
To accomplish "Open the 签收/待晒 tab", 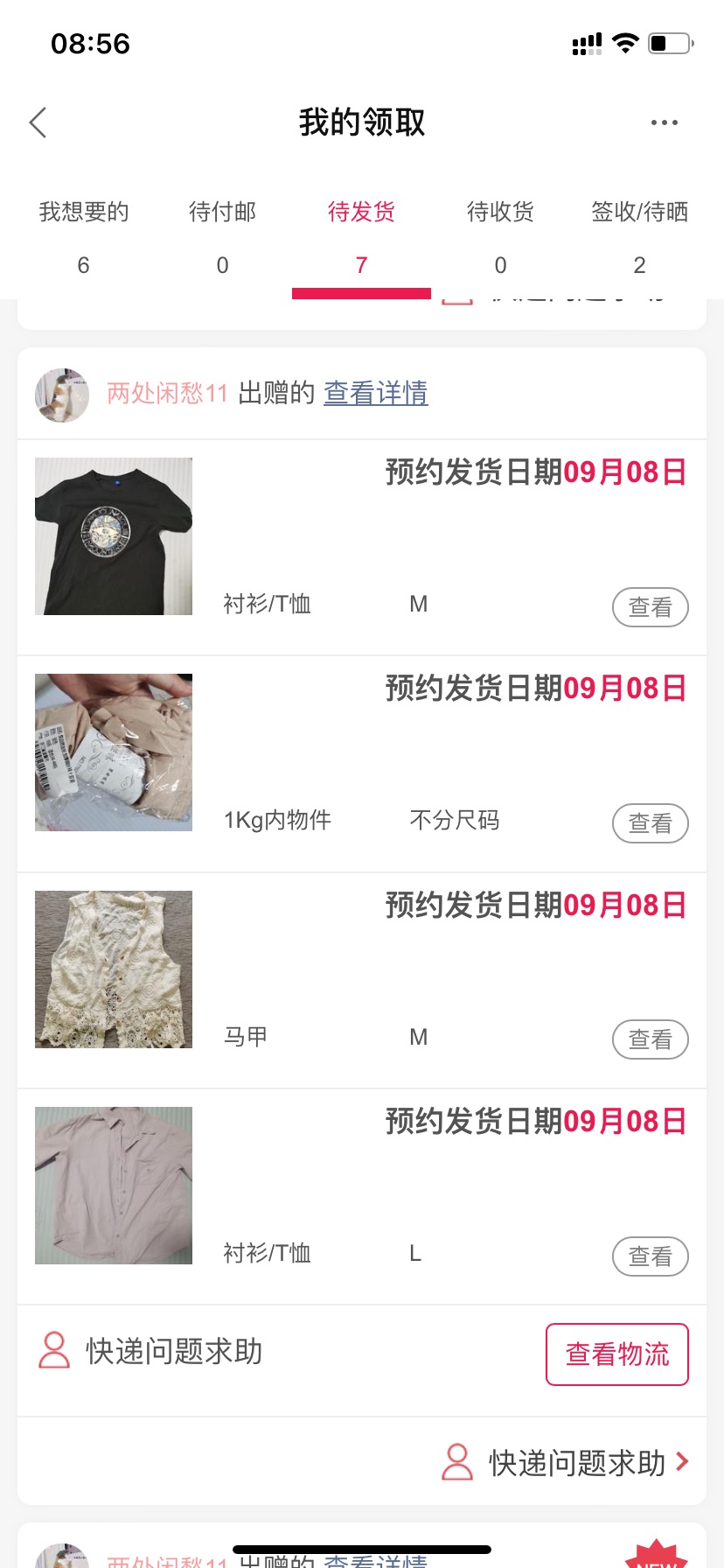I will (639, 238).
